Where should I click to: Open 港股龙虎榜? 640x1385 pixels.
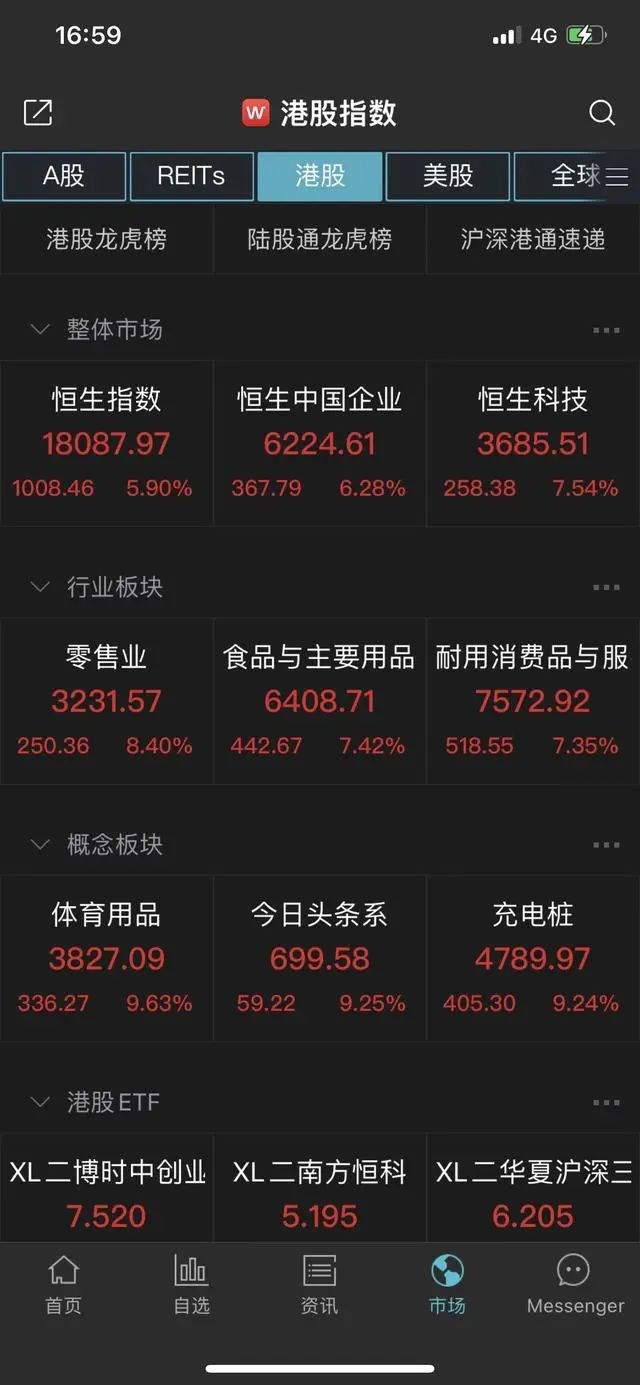(x=106, y=239)
